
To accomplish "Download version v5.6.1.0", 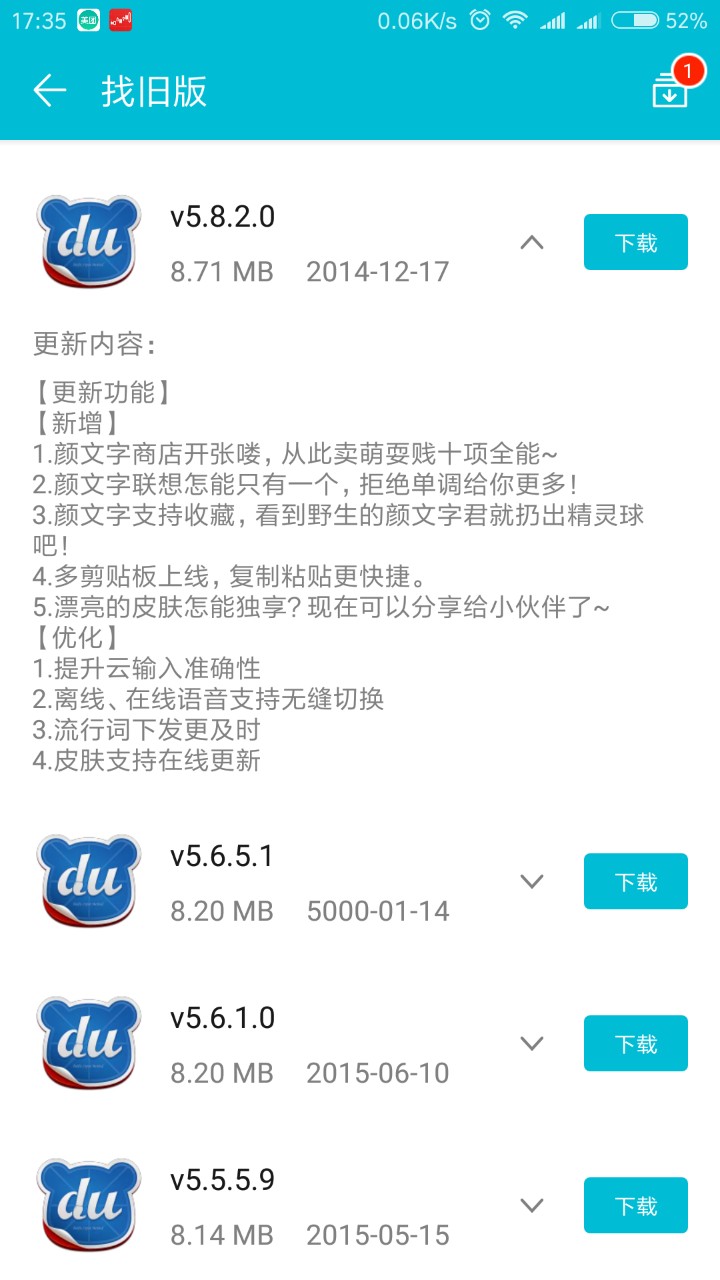I will 635,1043.
